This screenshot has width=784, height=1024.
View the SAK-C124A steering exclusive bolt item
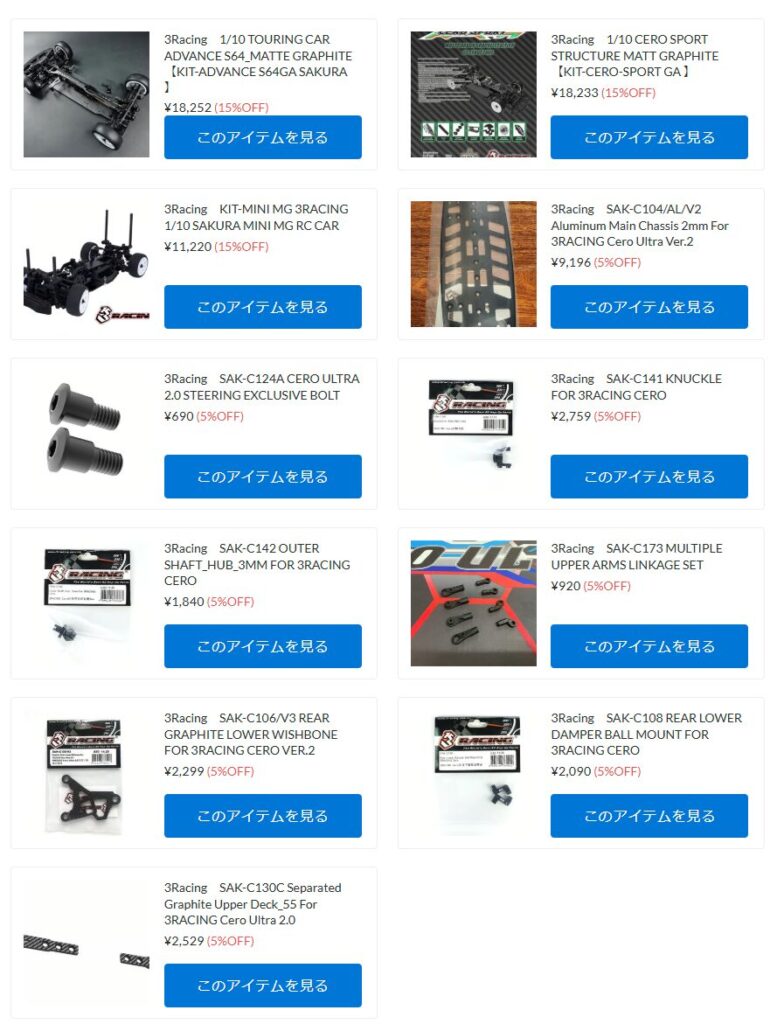[x=262, y=476]
